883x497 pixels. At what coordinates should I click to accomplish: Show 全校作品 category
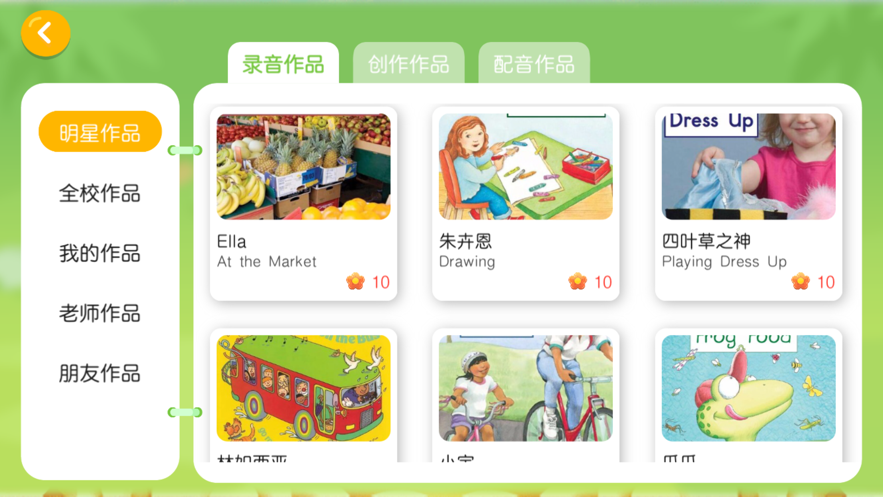pyautogui.click(x=100, y=193)
